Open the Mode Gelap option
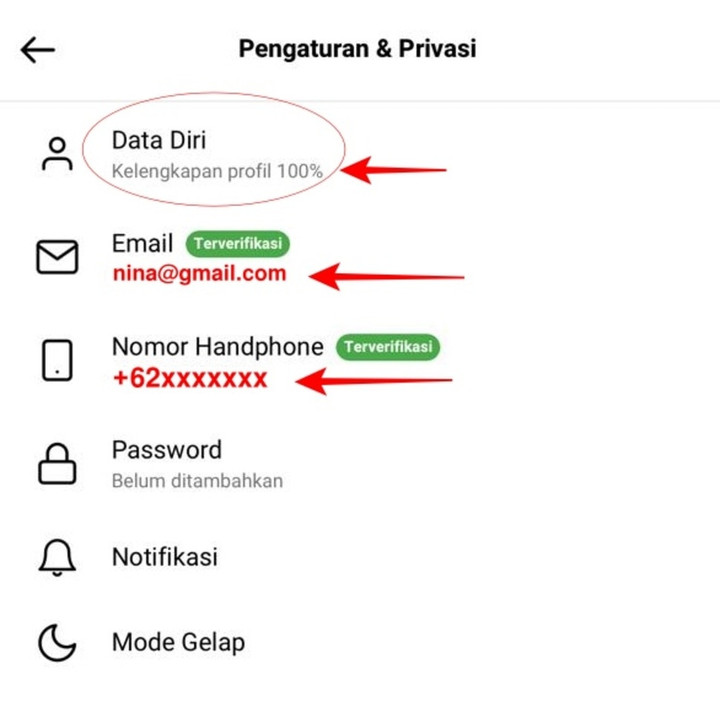 177,642
